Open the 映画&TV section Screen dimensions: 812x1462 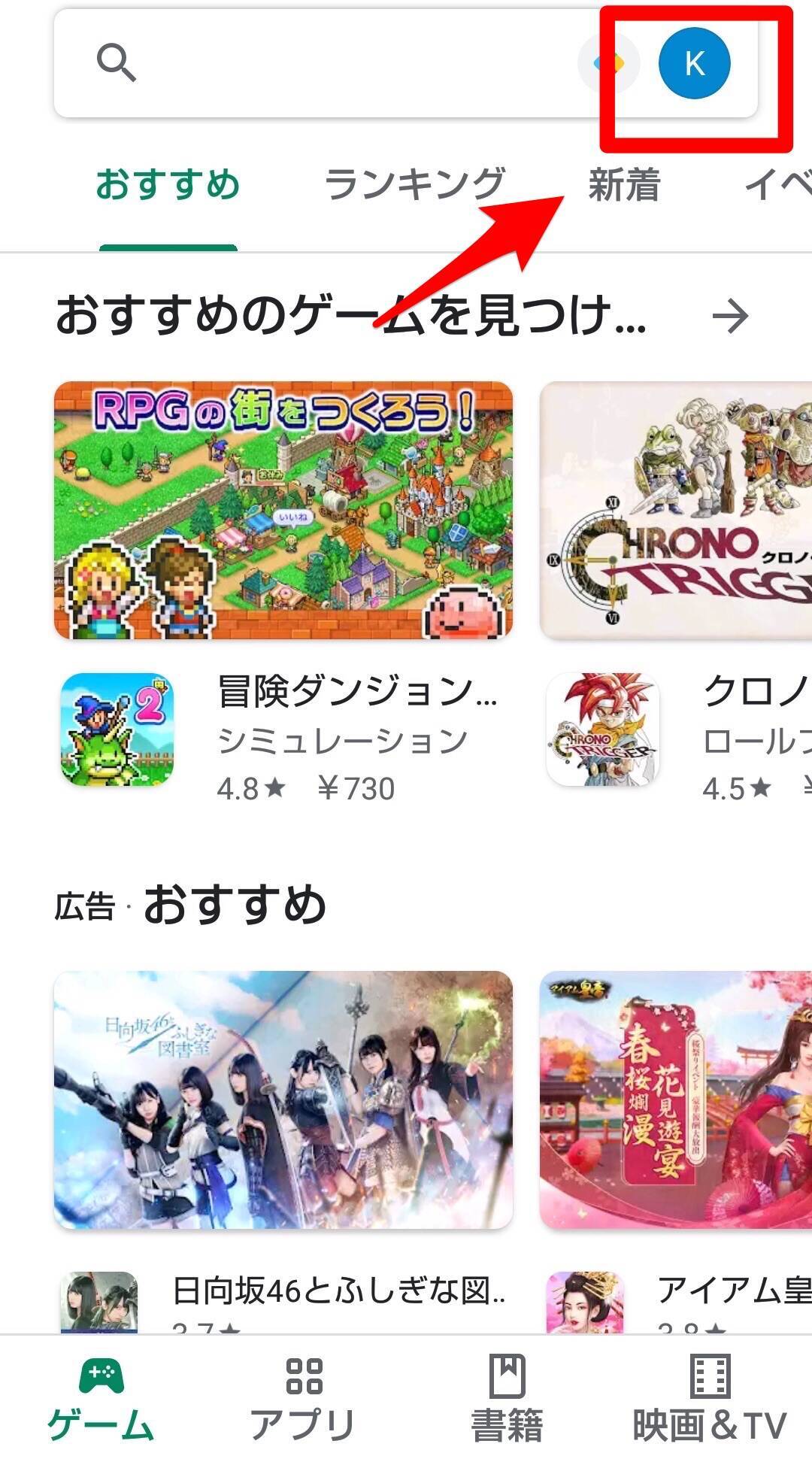click(709, 1400)
